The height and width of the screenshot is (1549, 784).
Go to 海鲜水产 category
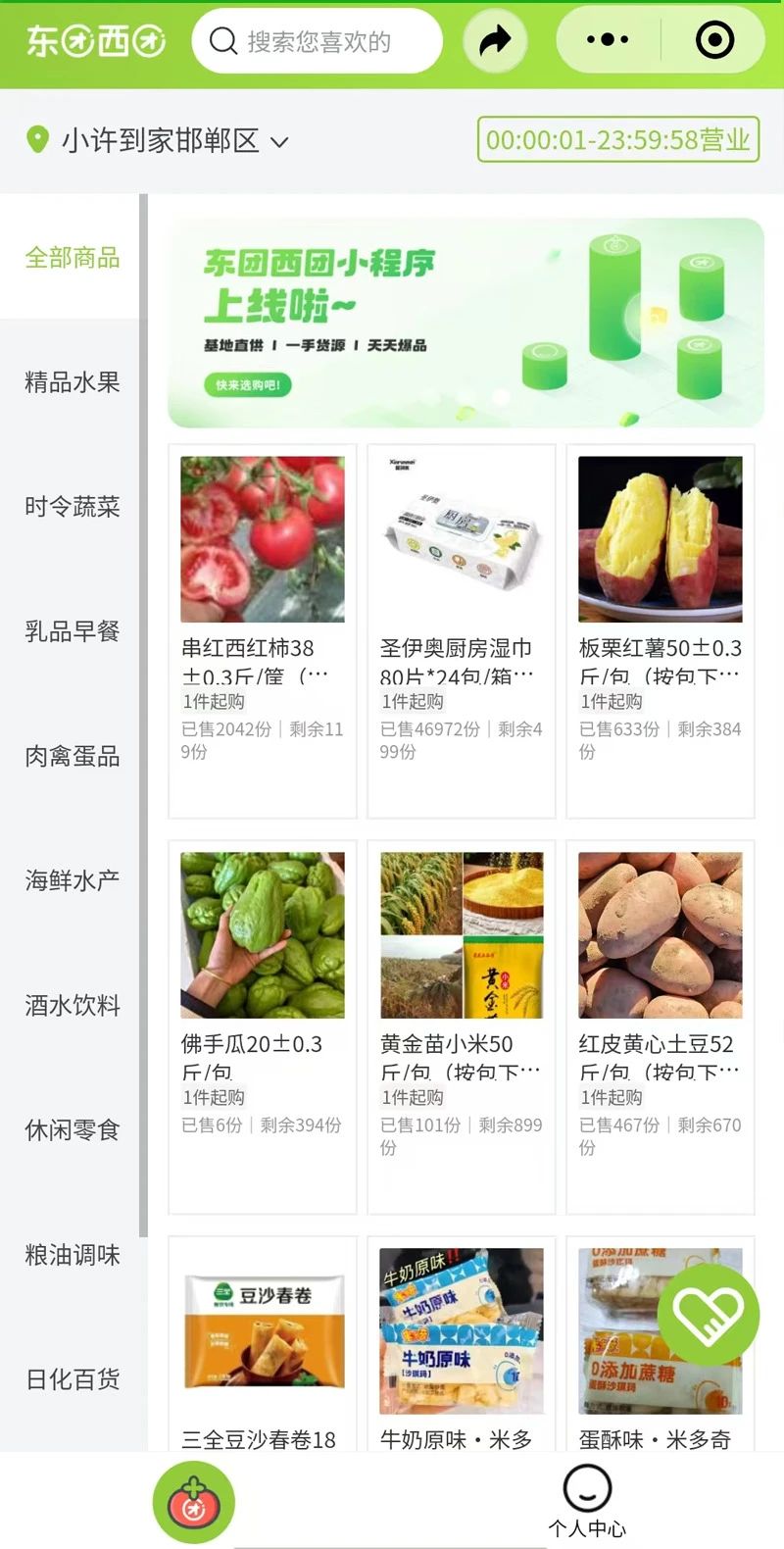pyautogui.click(x=73, y=879)
